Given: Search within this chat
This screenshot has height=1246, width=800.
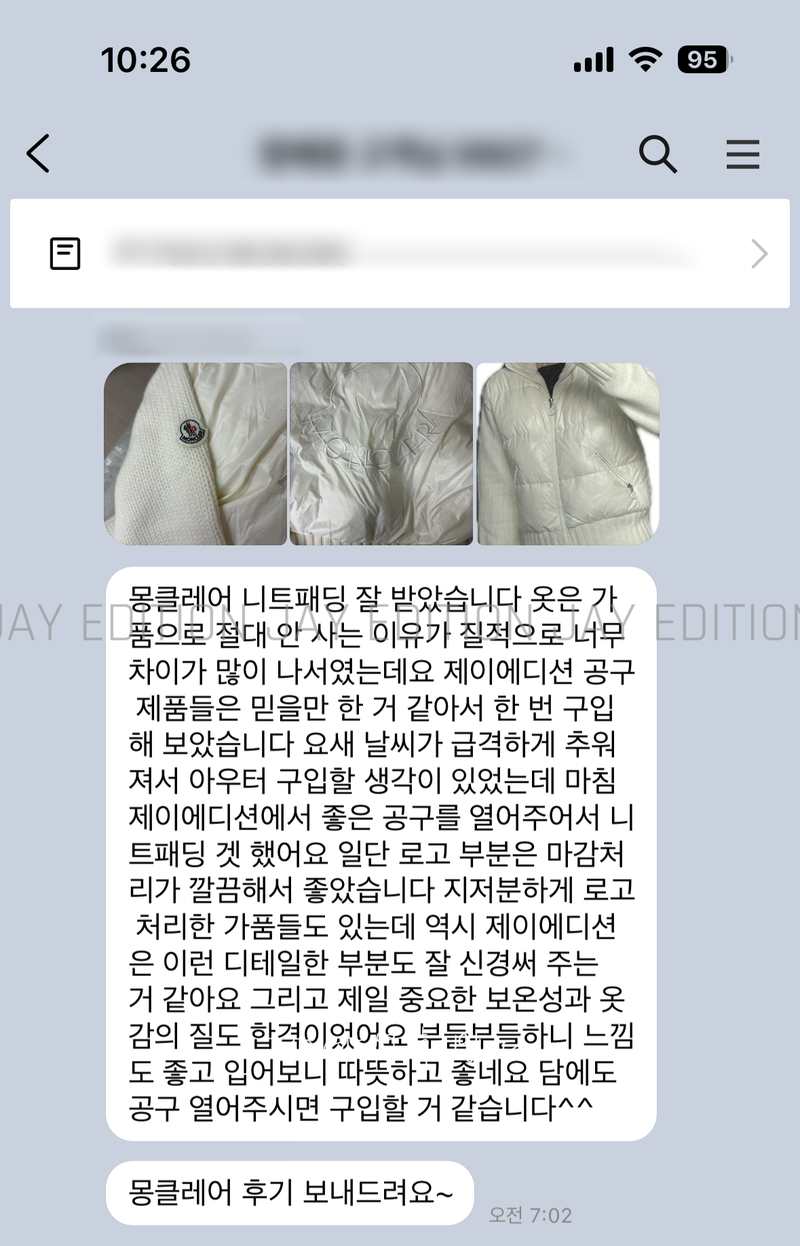Looking at the screenshot, I should click(x=657, y=154).
